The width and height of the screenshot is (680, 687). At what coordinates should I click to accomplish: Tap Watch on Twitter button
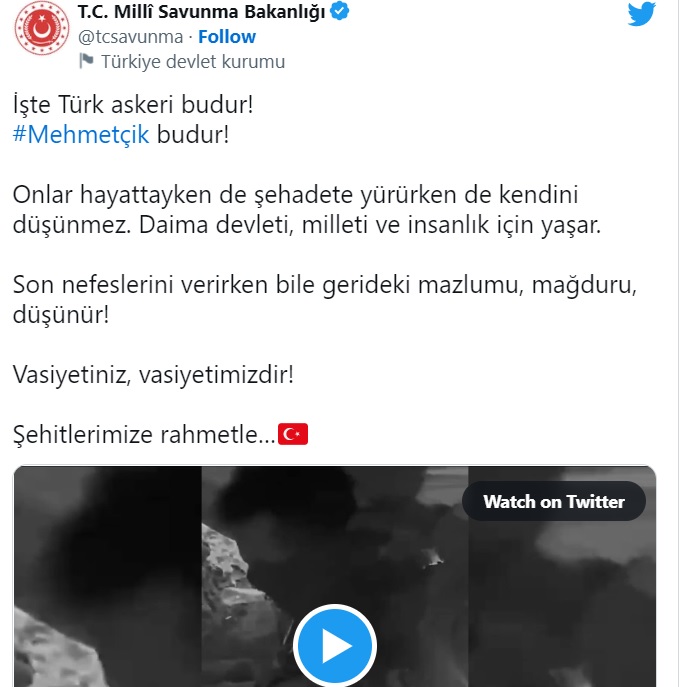(x=553, y=502)
